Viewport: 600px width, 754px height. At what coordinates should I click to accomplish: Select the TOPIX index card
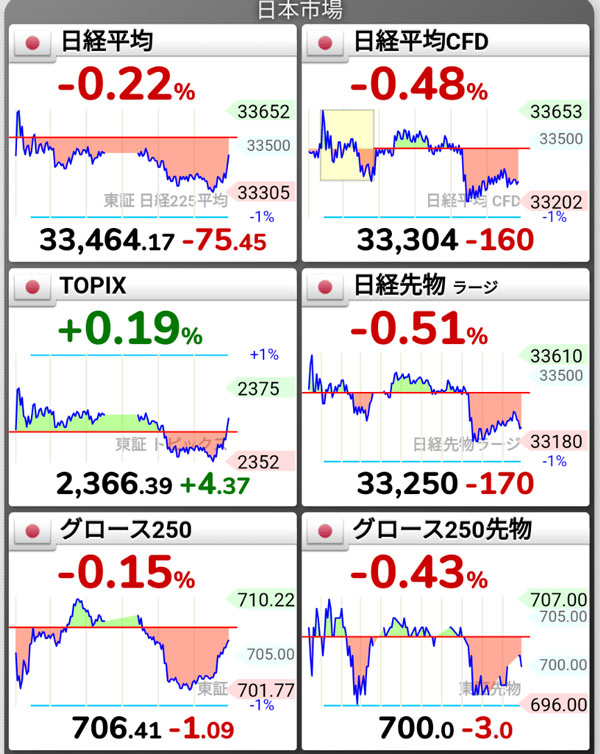(x=152, y=386)
